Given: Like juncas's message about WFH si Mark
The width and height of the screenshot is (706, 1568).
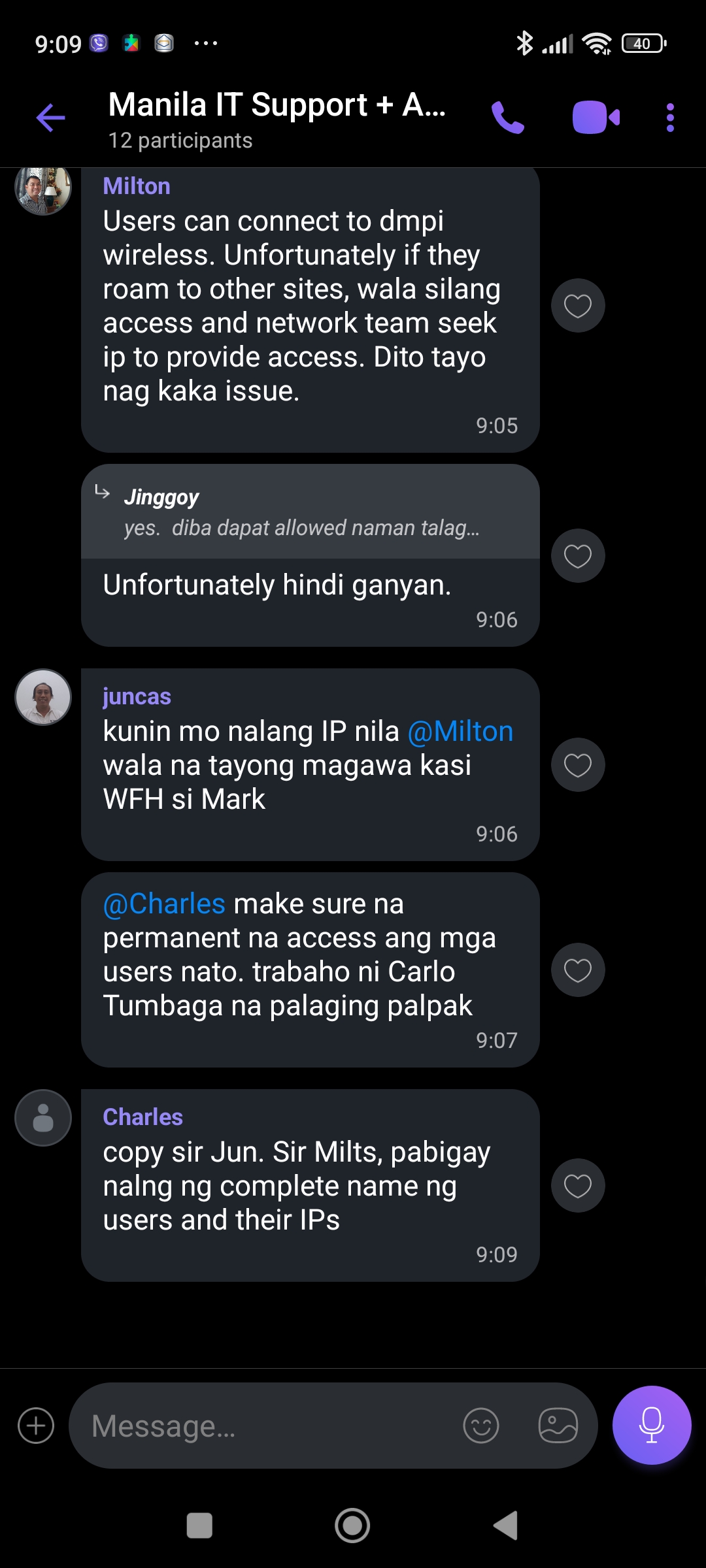Looking at the screenshot, I should click(x=578, y=765).
